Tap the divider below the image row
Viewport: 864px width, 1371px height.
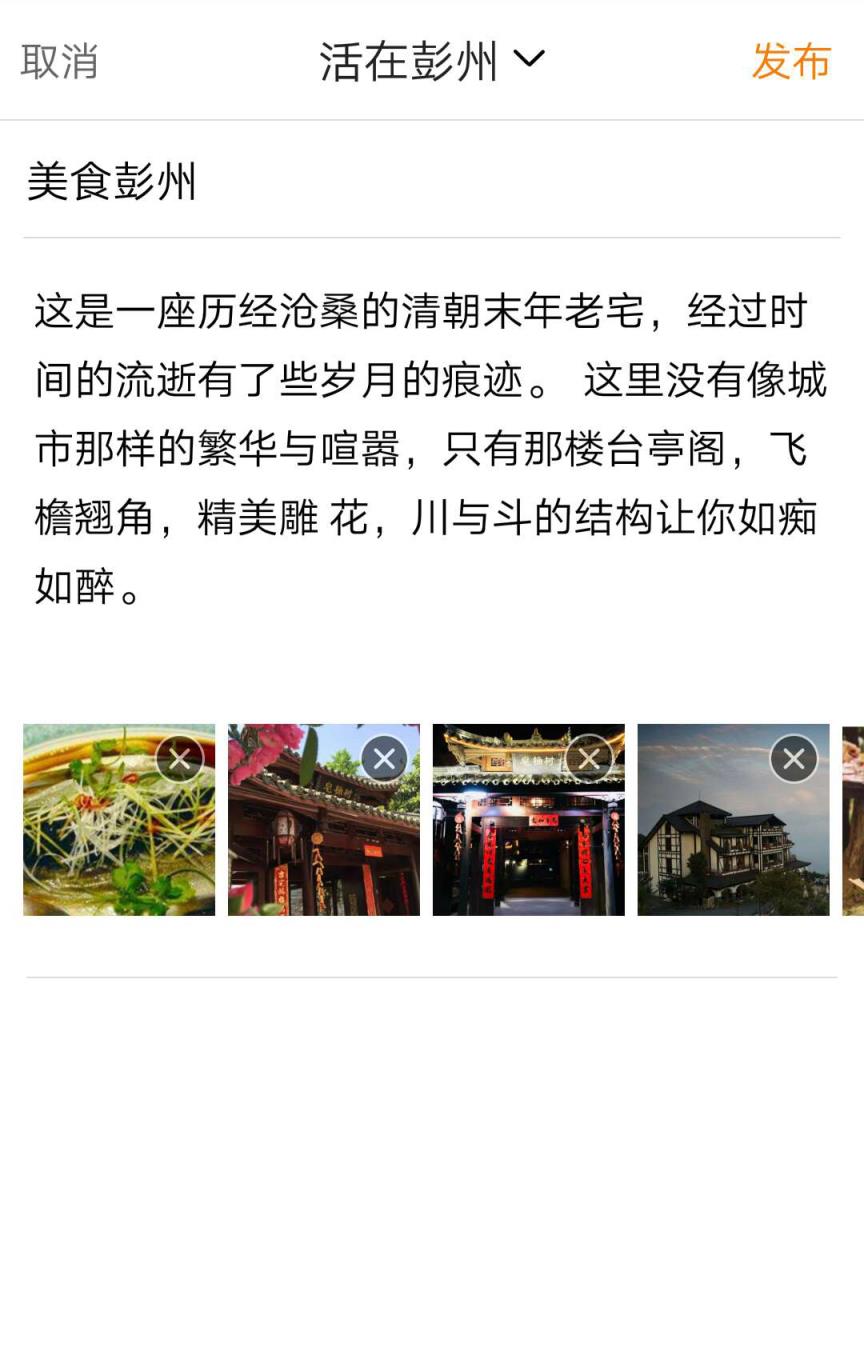430,975
